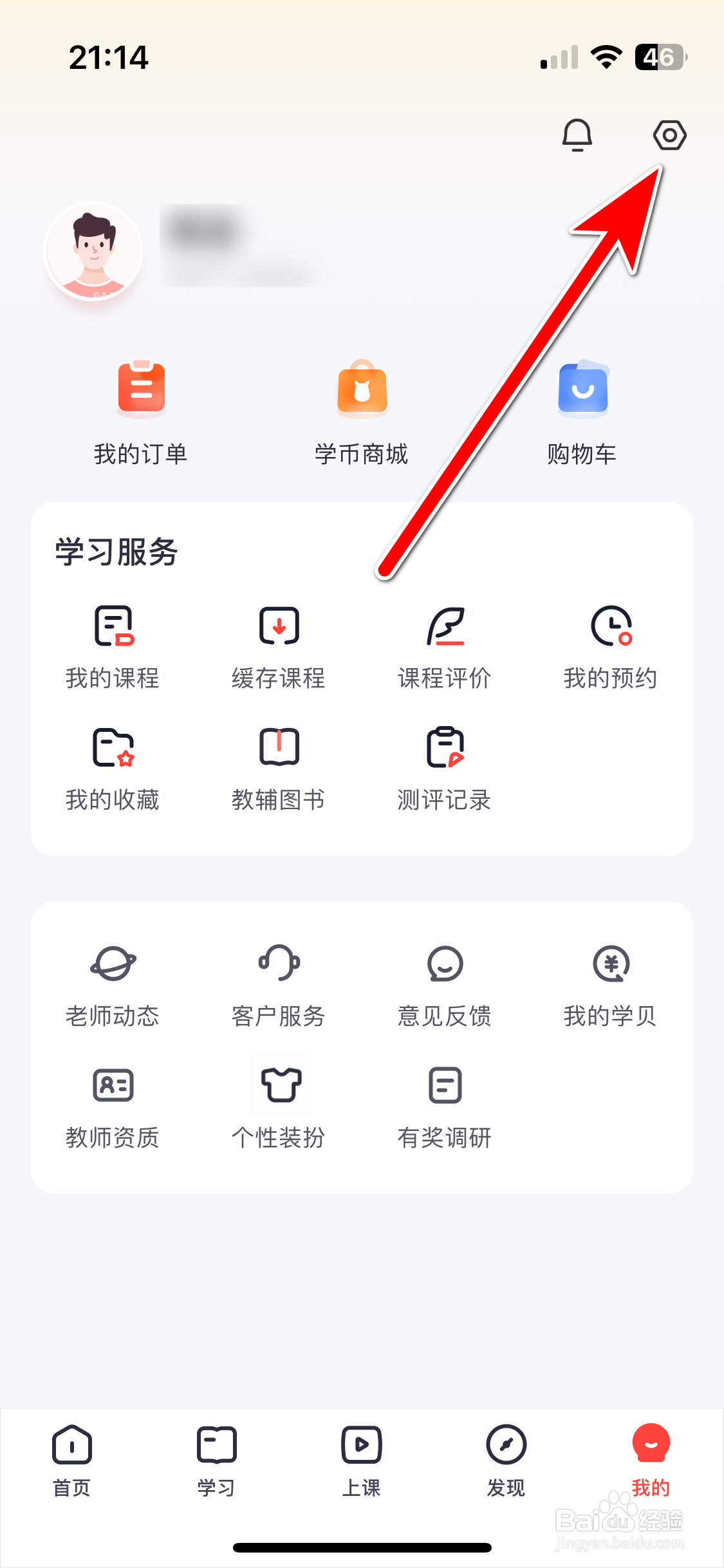
Task: Open 我的收藏 favorites
Action: (113, 766)
